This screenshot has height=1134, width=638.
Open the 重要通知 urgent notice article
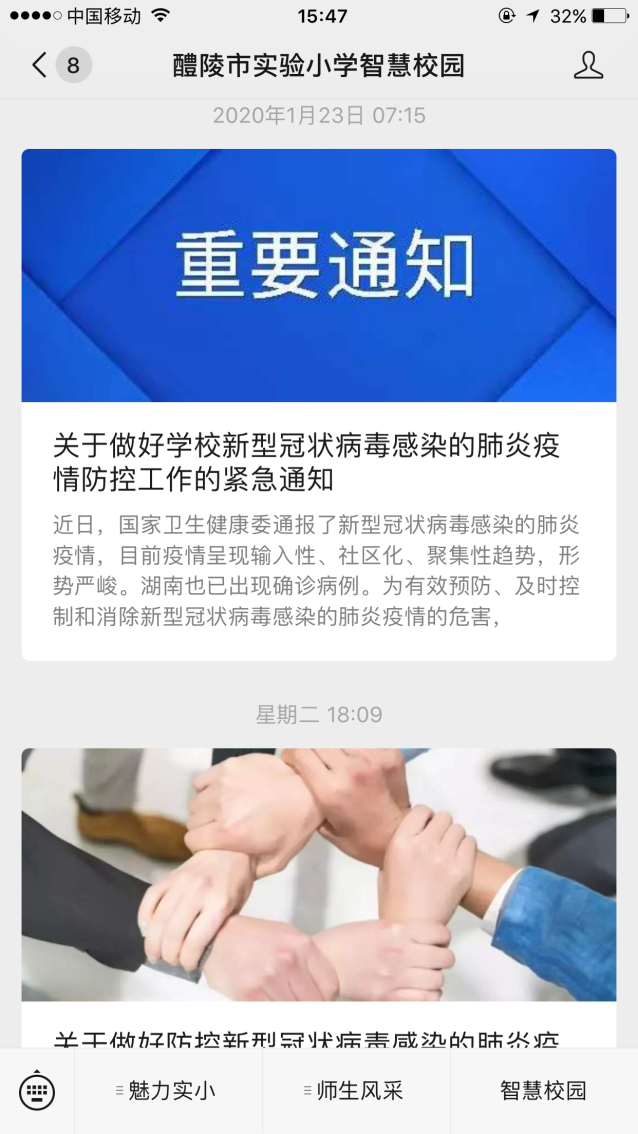[x=318, y=404]
